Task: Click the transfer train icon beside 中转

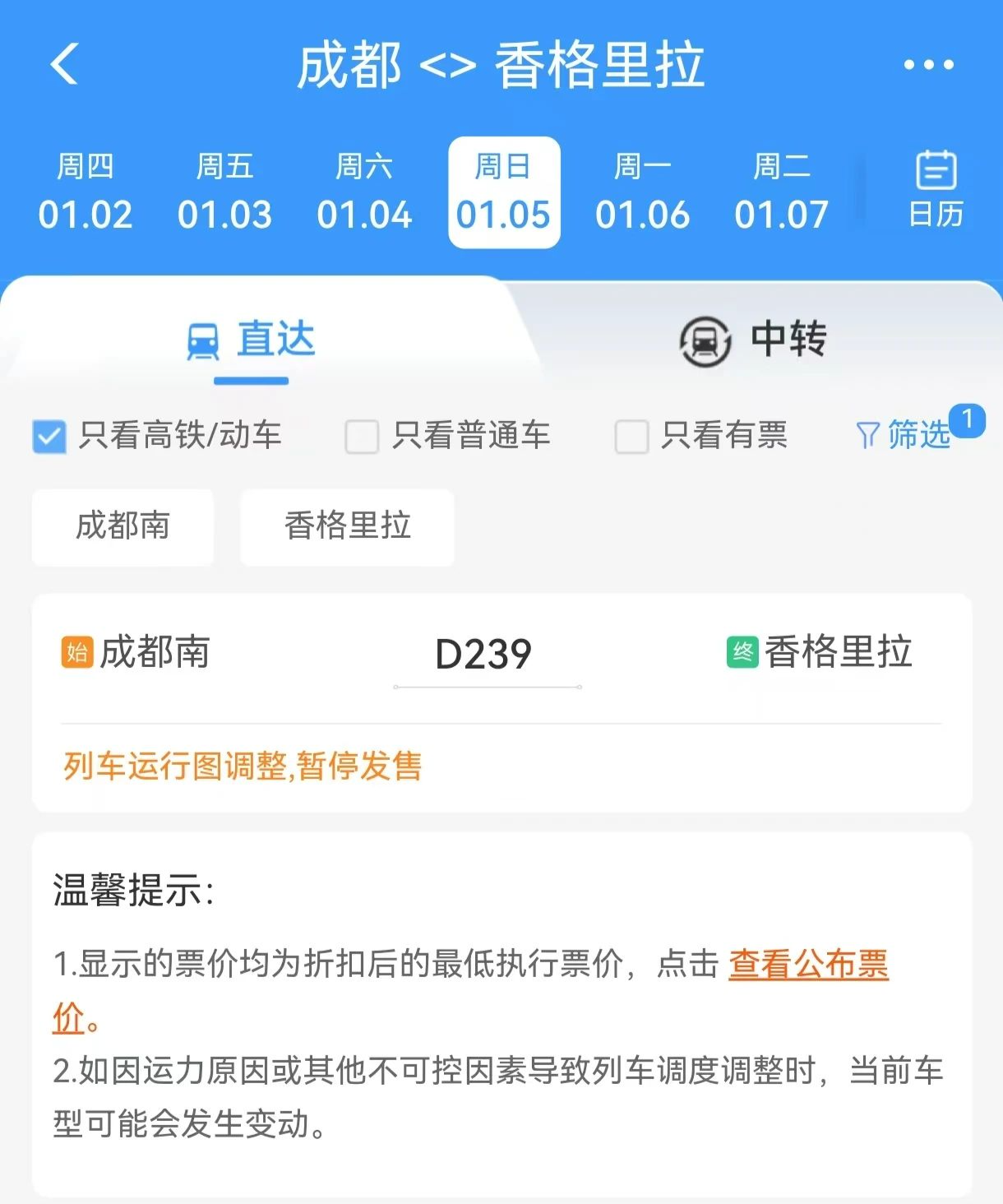Action: [705, 340]
